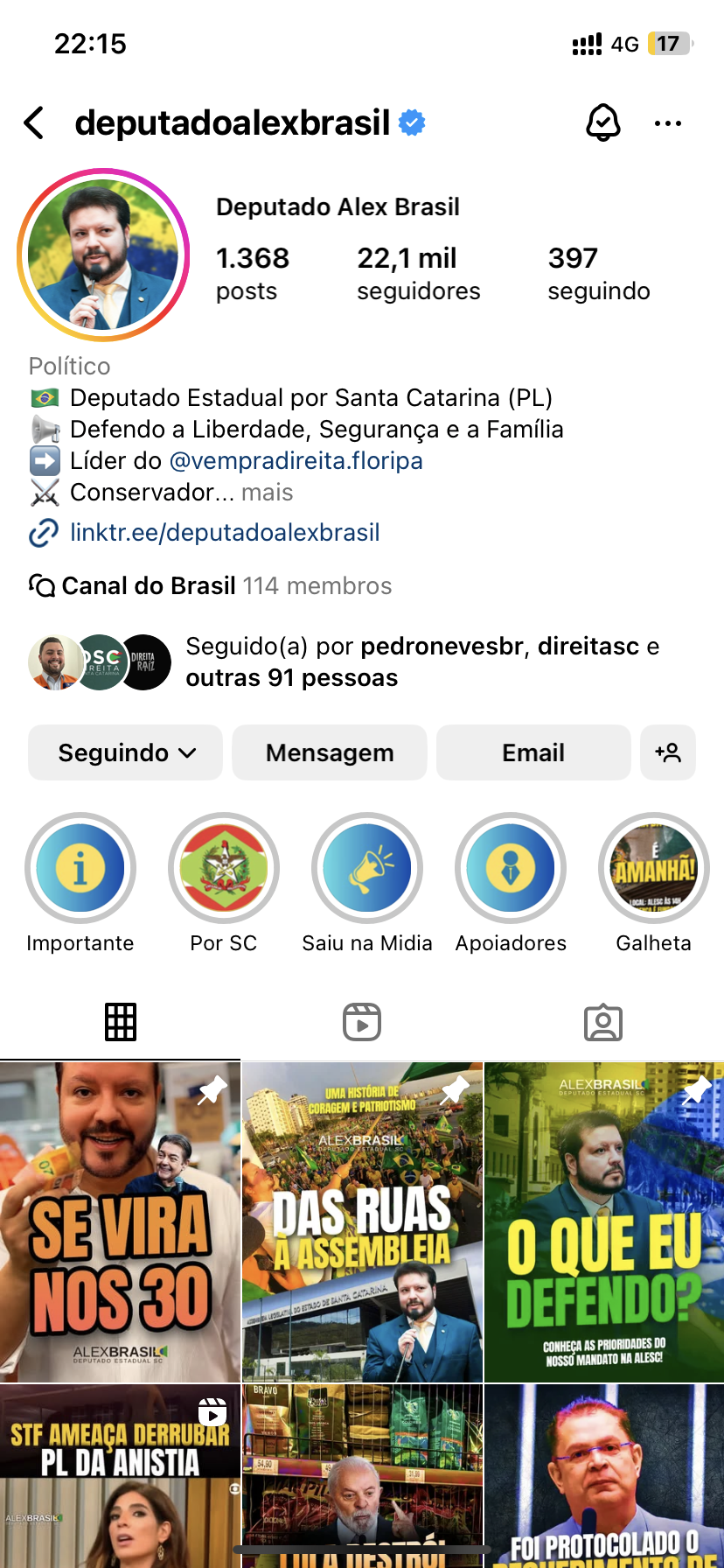Open @vempradireita.floripa profile link
This screenshot has width=724, height=1568.
296,460
